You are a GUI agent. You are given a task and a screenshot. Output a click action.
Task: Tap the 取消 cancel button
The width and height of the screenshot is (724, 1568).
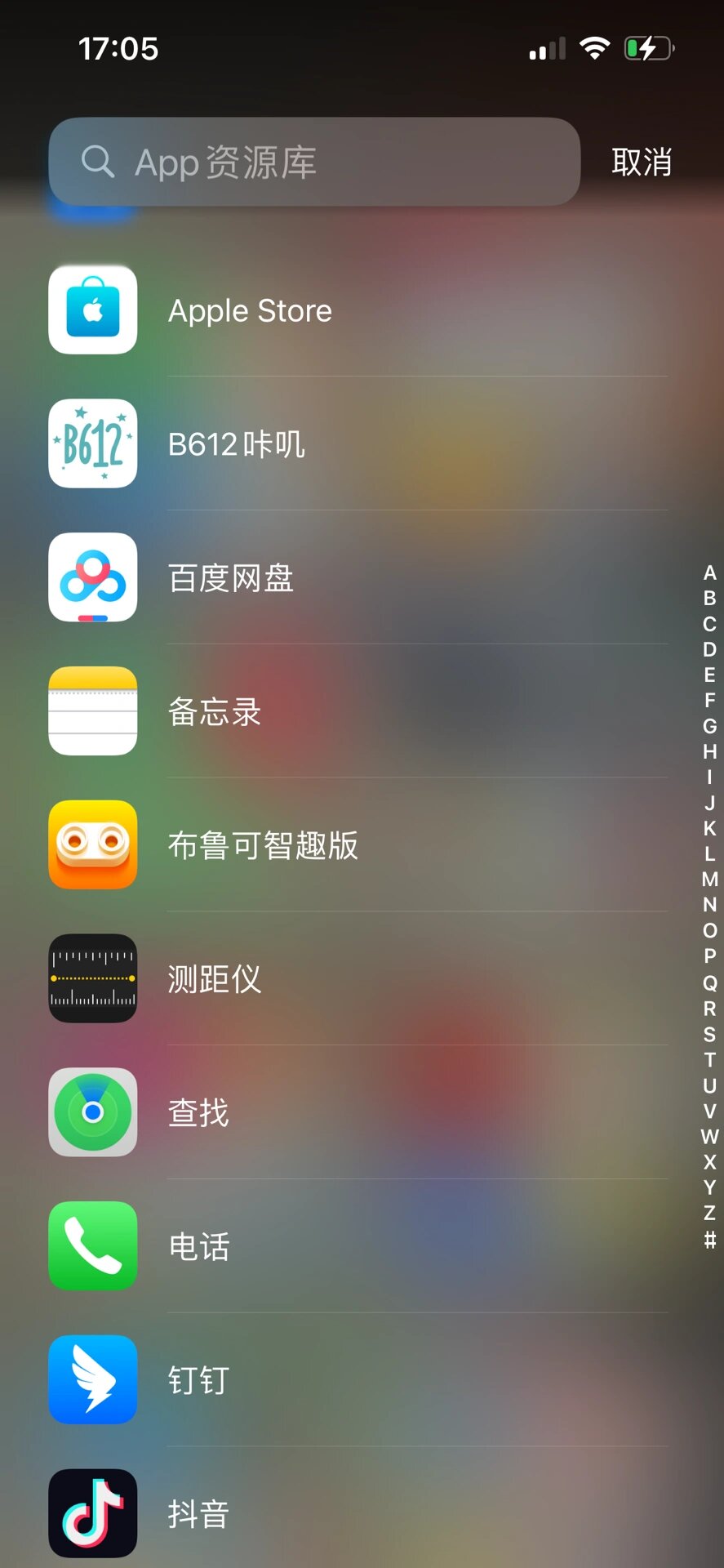tap(642, 163)
